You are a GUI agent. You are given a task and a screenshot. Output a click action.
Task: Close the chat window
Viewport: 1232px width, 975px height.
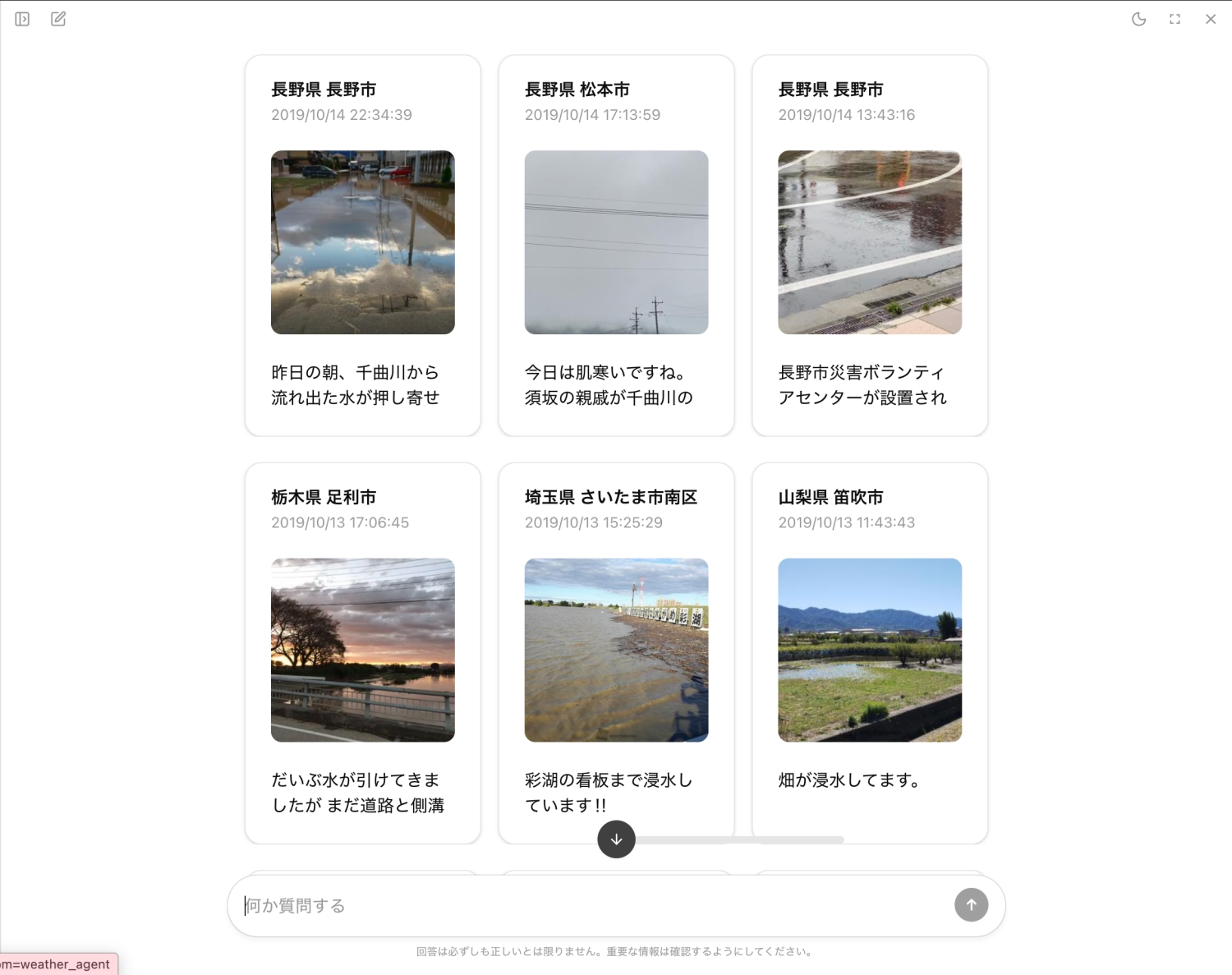tap(1211, 19)
